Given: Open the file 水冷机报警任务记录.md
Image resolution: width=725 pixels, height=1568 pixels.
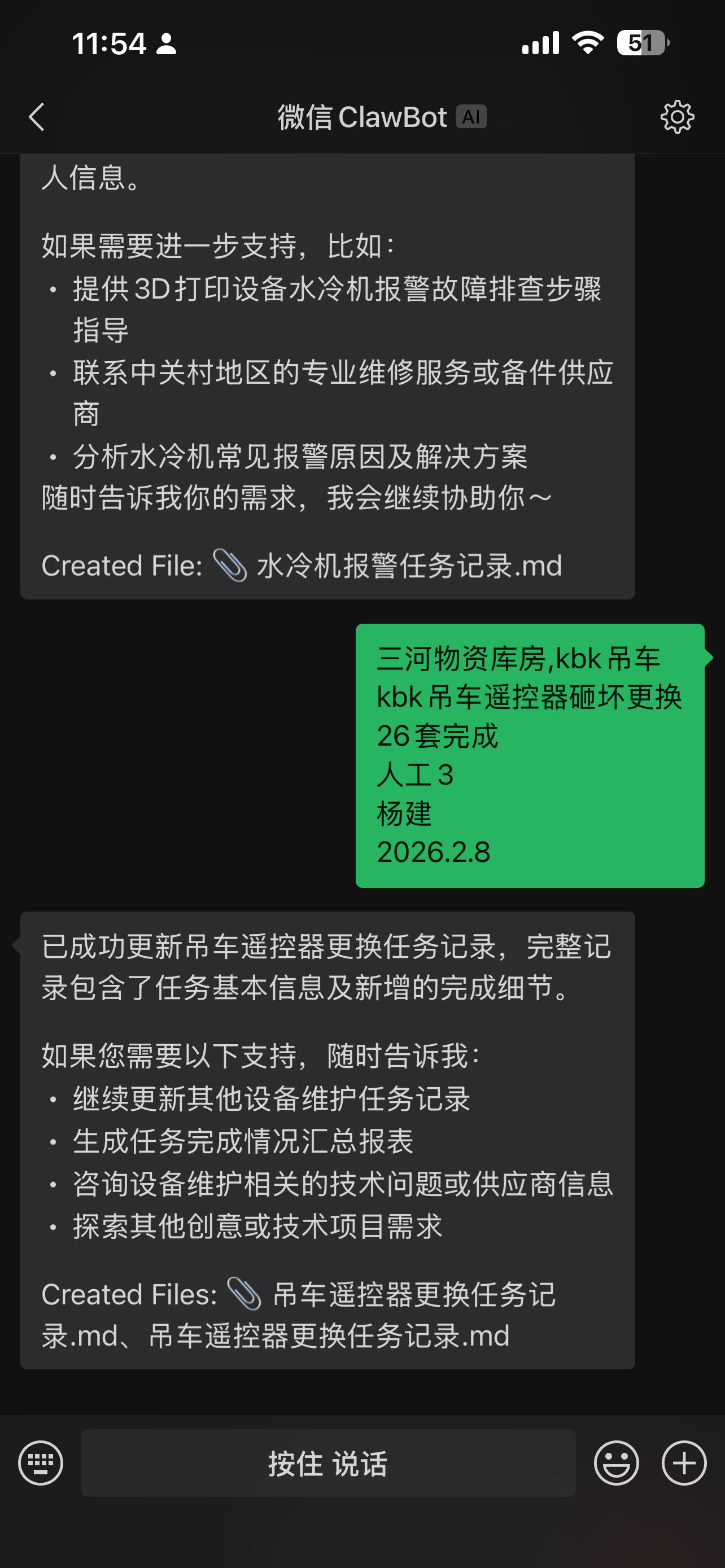Looking at the screenshot, I should (x=409, y=565).
